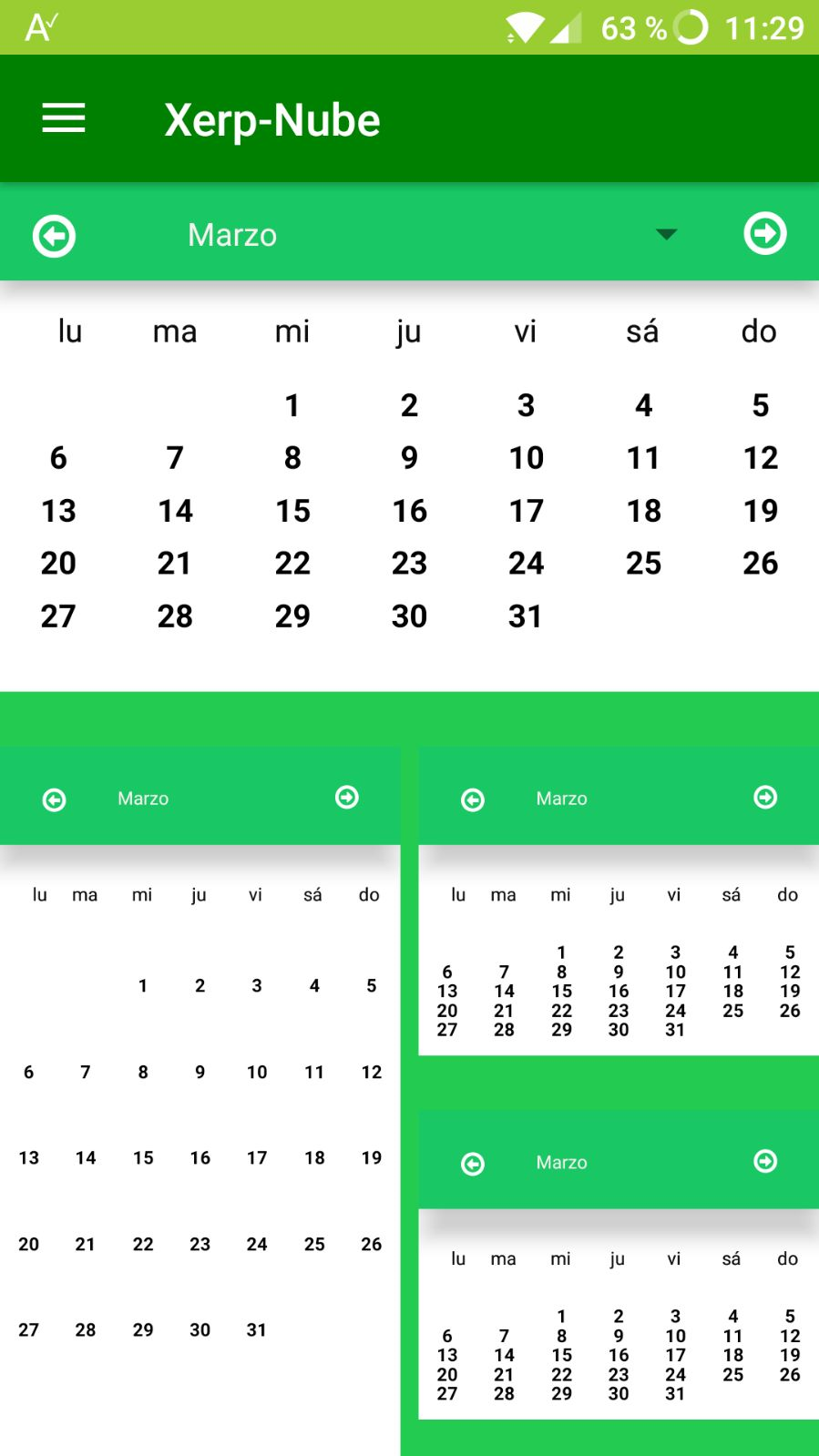Go to previous month in bottom-left calendar
Image resolution: width=819 pixels, height=1456 pixels.
(55, 799)
